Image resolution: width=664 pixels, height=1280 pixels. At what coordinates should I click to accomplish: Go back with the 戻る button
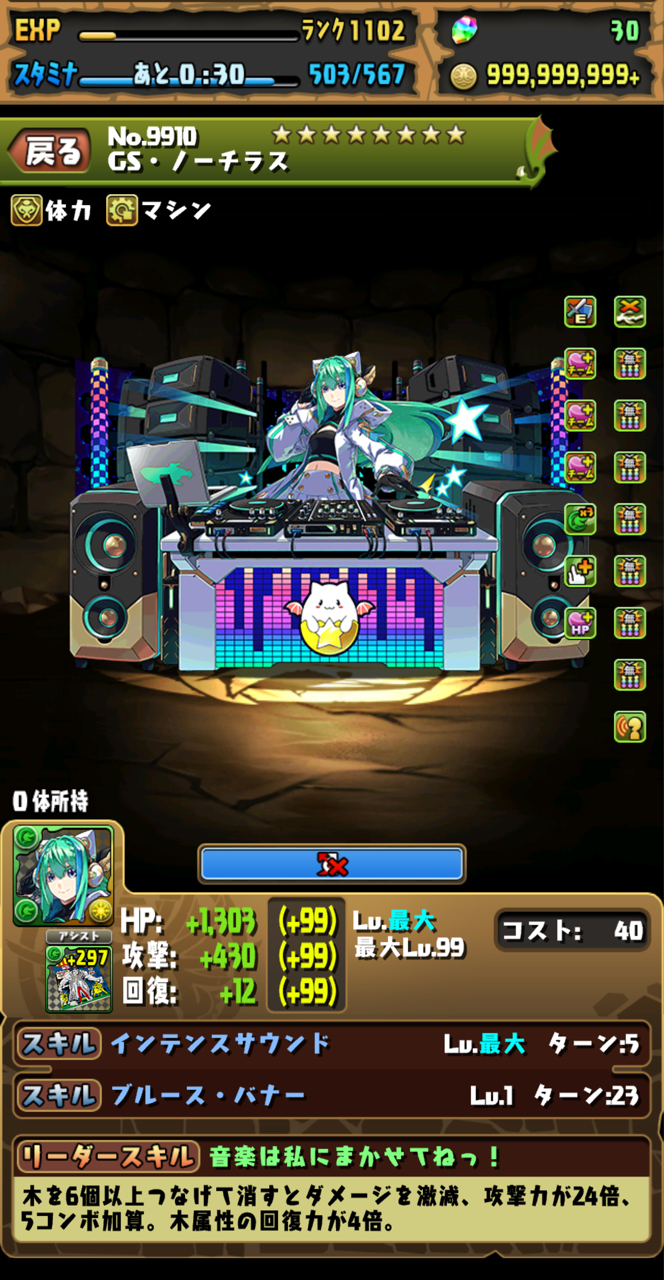(47, 151)
